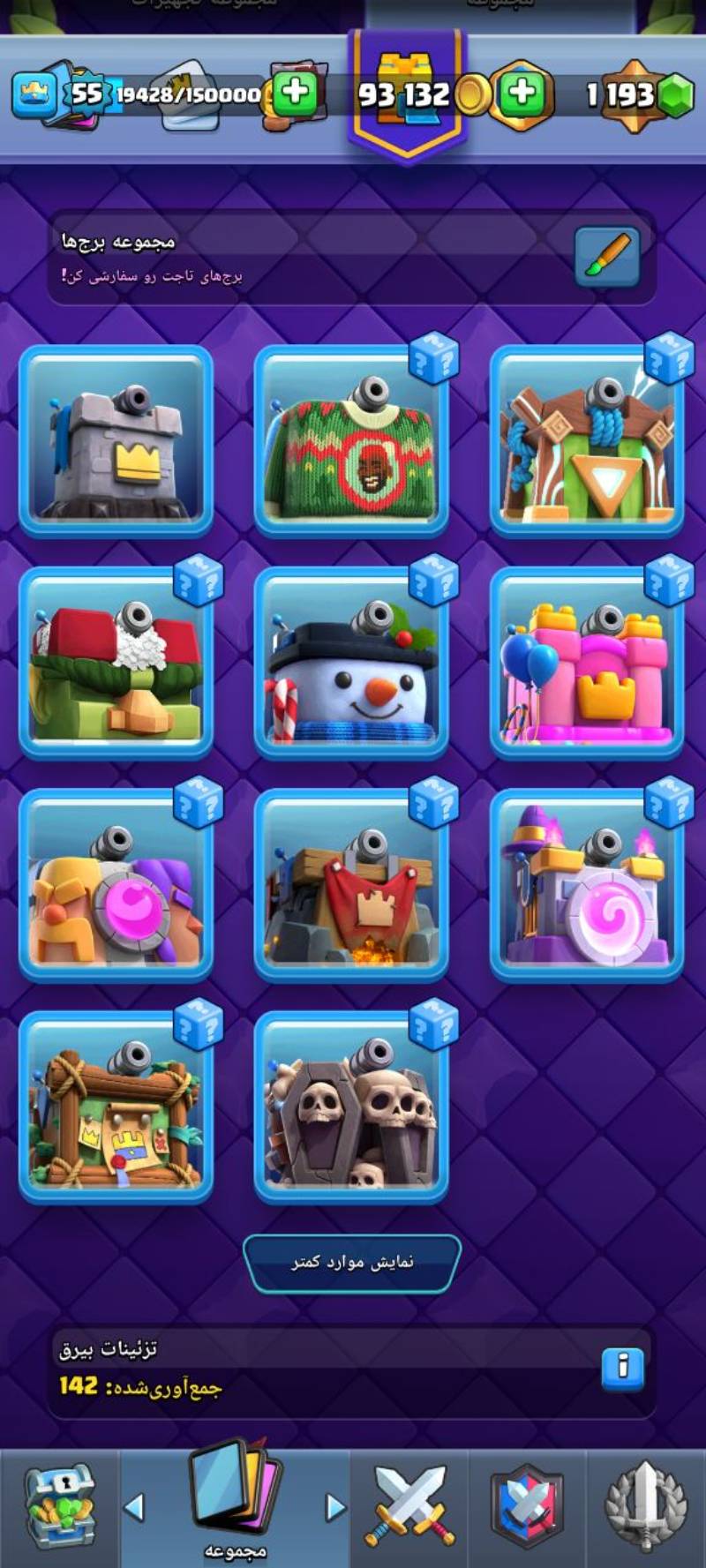Buy gold with the plus button
Image resolution: width=706 pixels, height=1568 pixels.
tap(522, 94)
